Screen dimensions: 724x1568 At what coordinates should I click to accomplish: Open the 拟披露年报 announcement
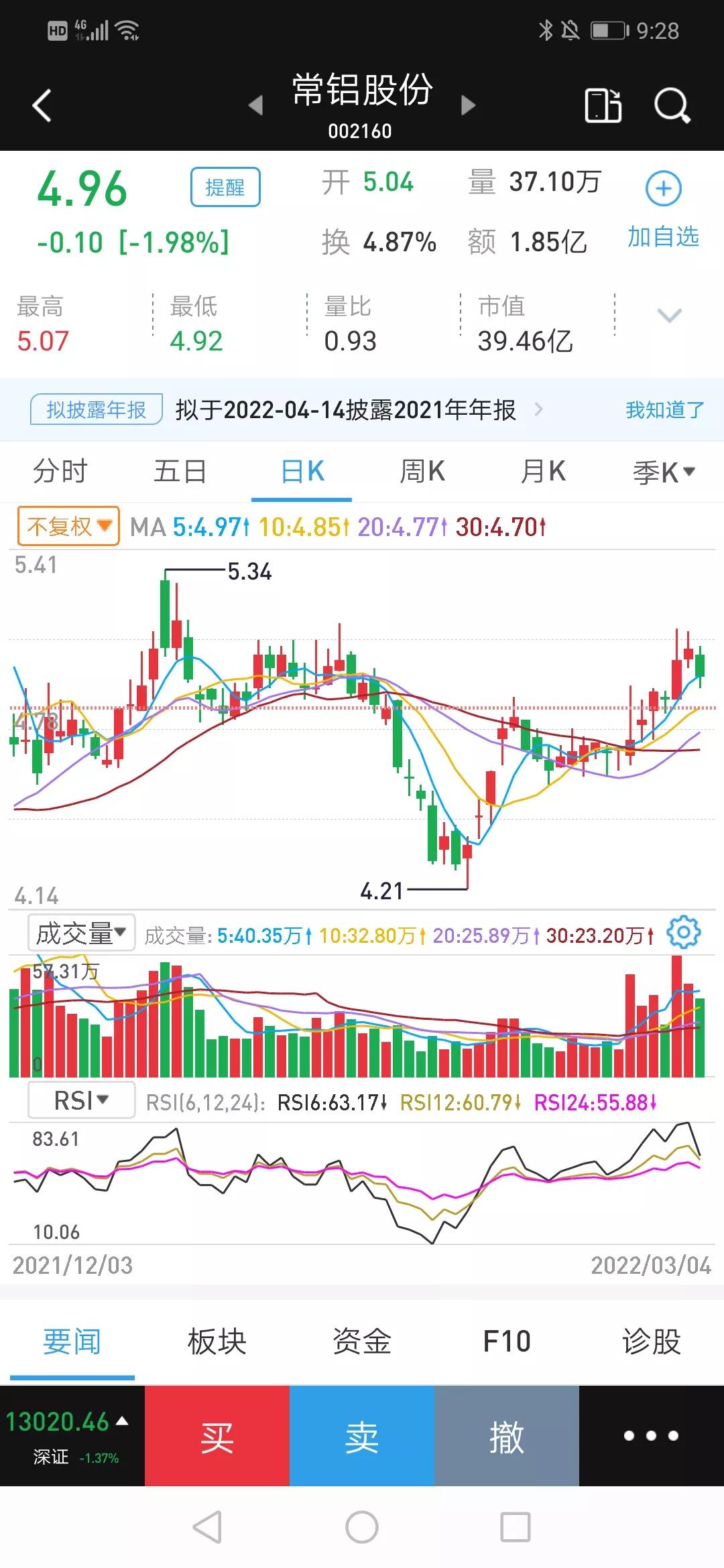coord(346,410)
